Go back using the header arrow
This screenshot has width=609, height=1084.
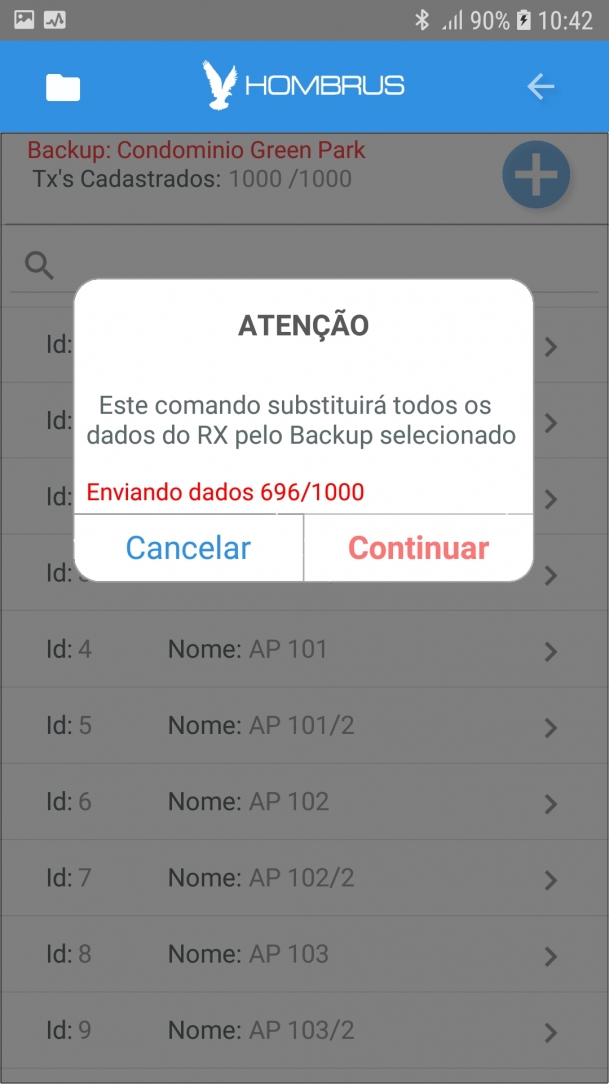[x=541, y=86]
